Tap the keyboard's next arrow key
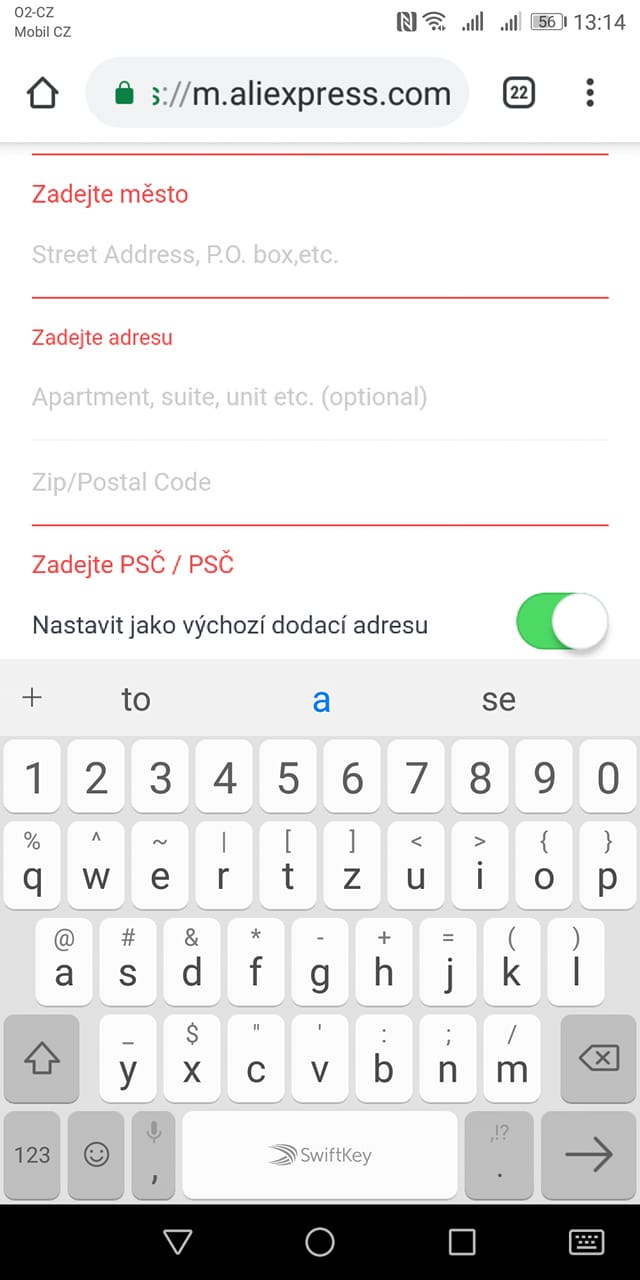The height and width of the screenshot is (1280, 640). [588, 1155]
